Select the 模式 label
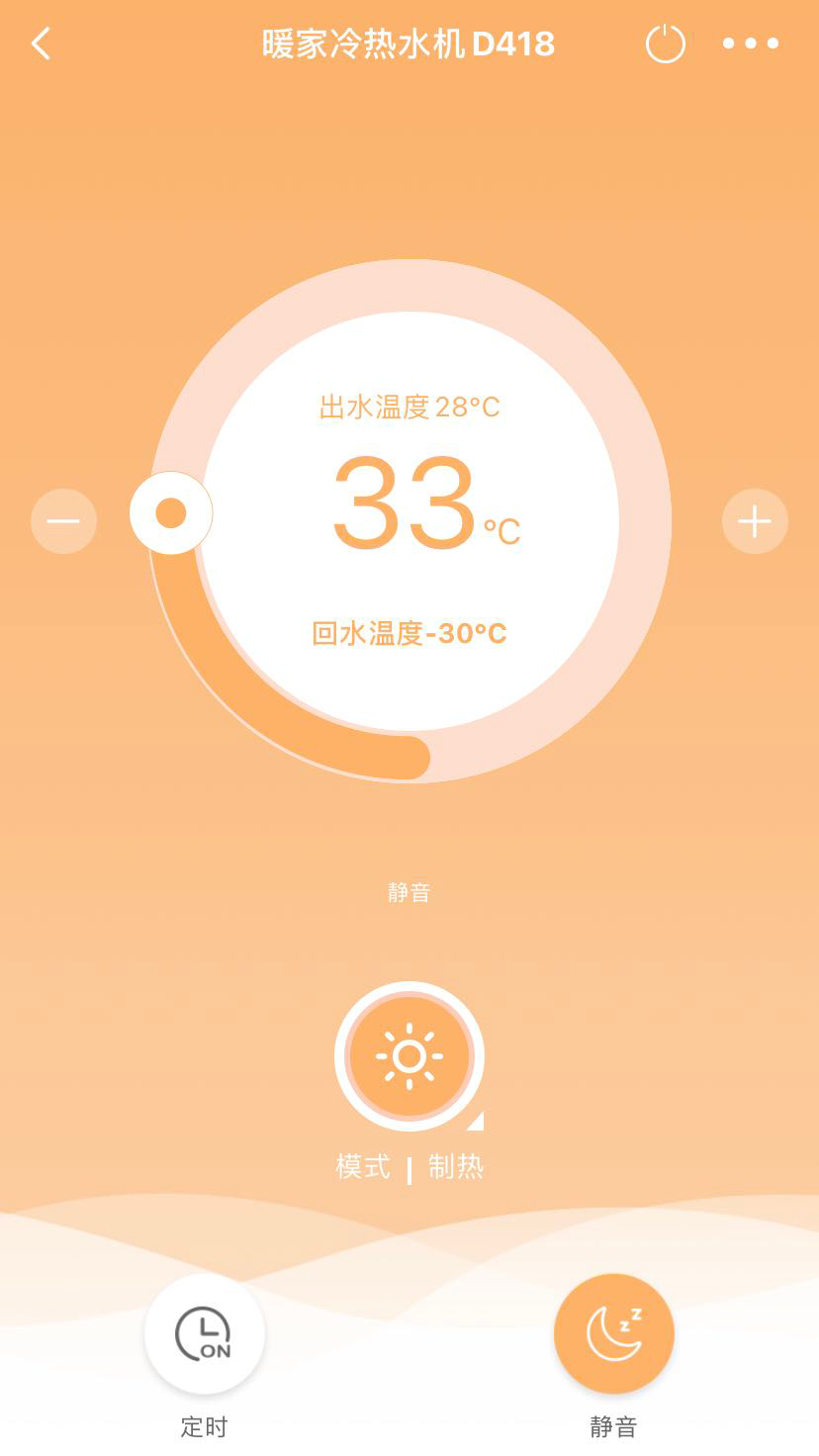 [x=362, y=1167]
